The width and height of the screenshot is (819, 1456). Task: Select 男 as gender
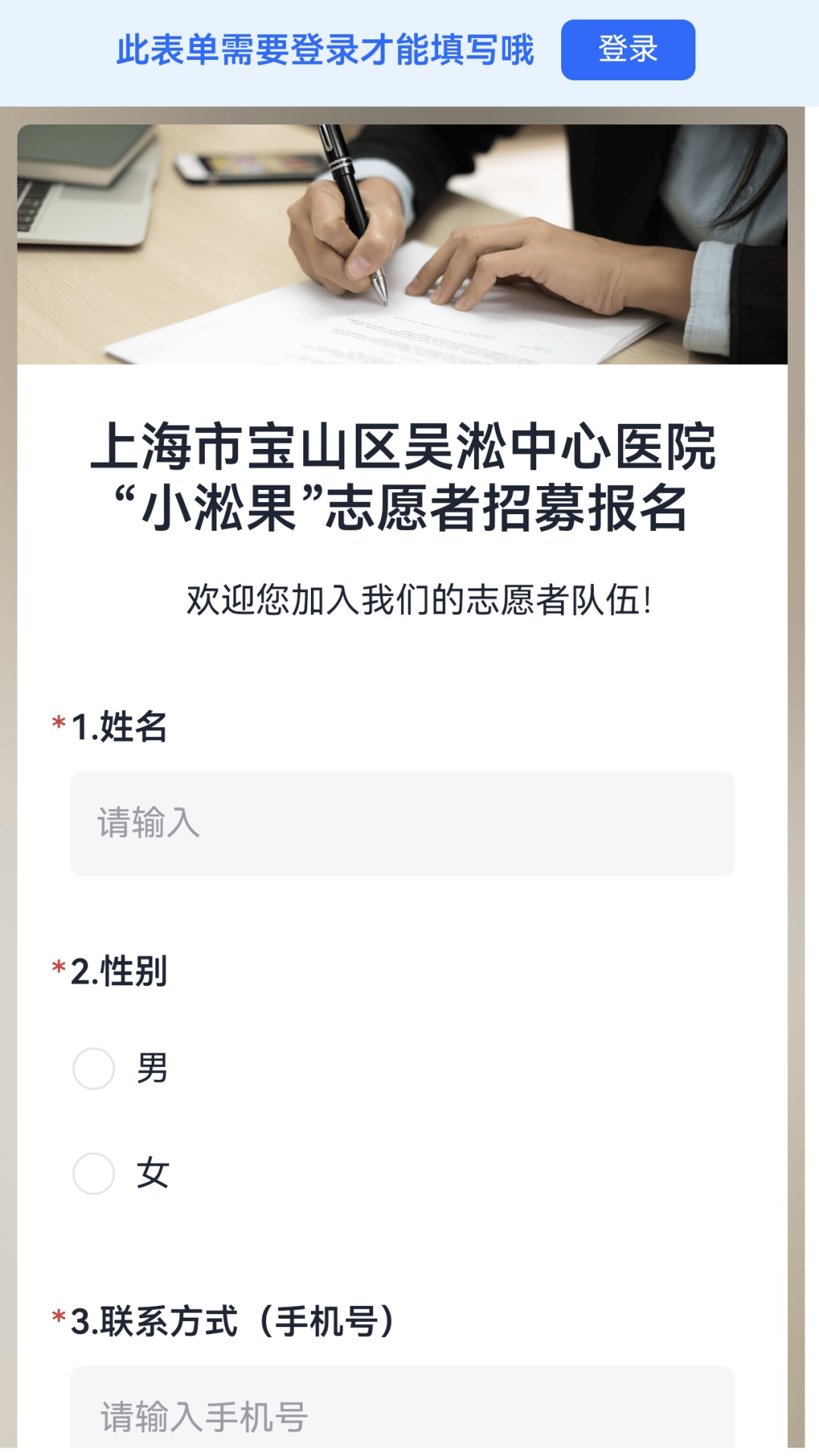coord(94,1068)
